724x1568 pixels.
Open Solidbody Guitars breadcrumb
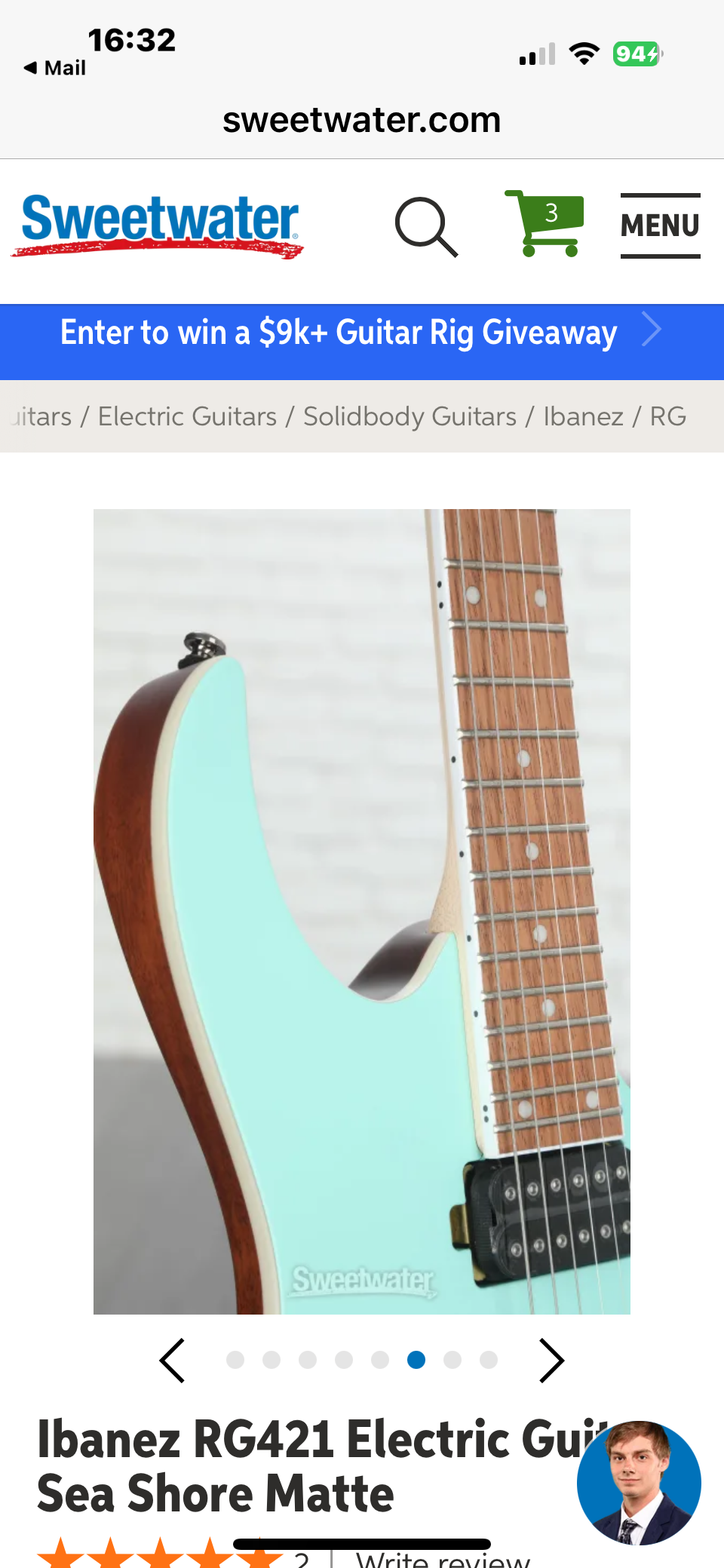[x=410, y=416]
